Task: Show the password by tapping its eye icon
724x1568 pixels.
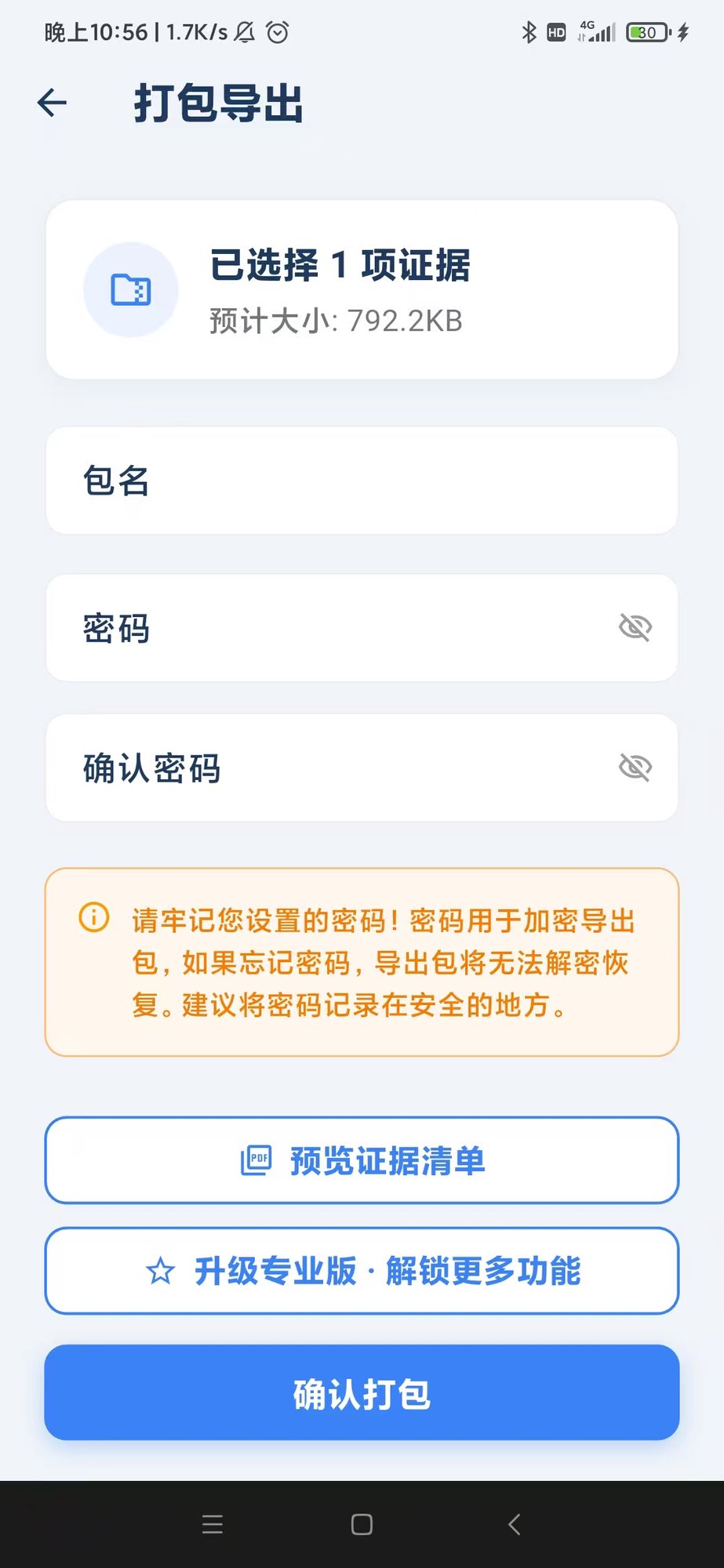Action: coord(635,626)
